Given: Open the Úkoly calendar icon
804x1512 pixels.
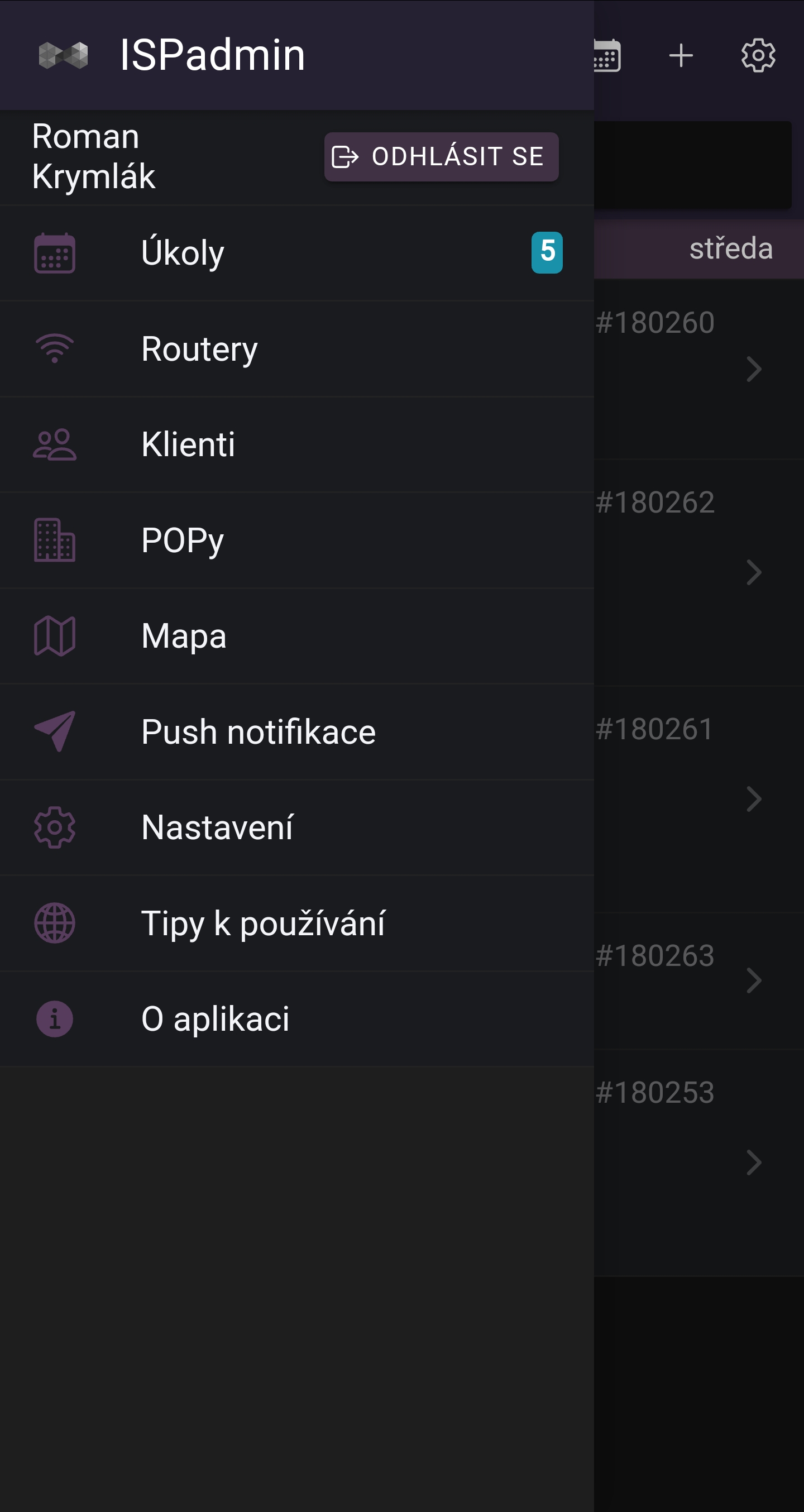Looking at the screenshot, I should pyautogui.click(x=54, y=252).
